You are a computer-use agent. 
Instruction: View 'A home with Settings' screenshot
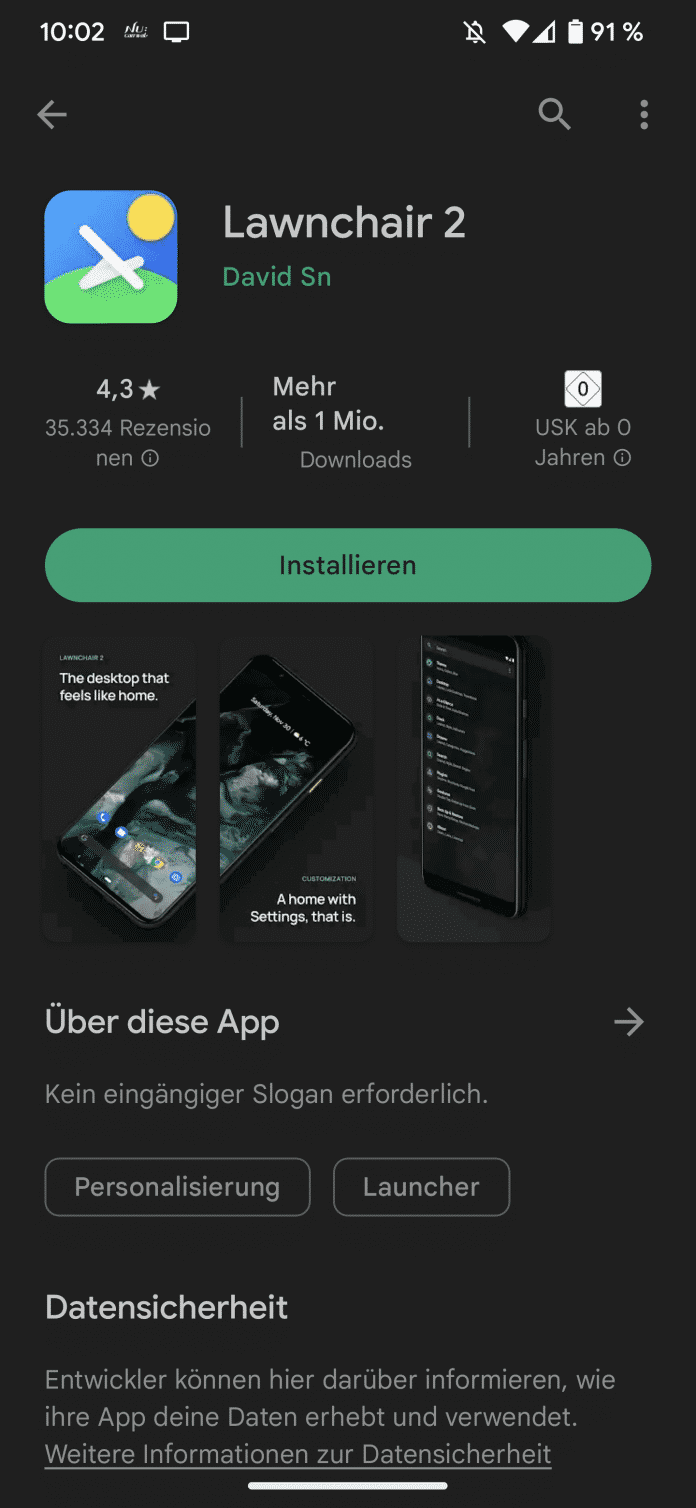(x=297, y=789)
